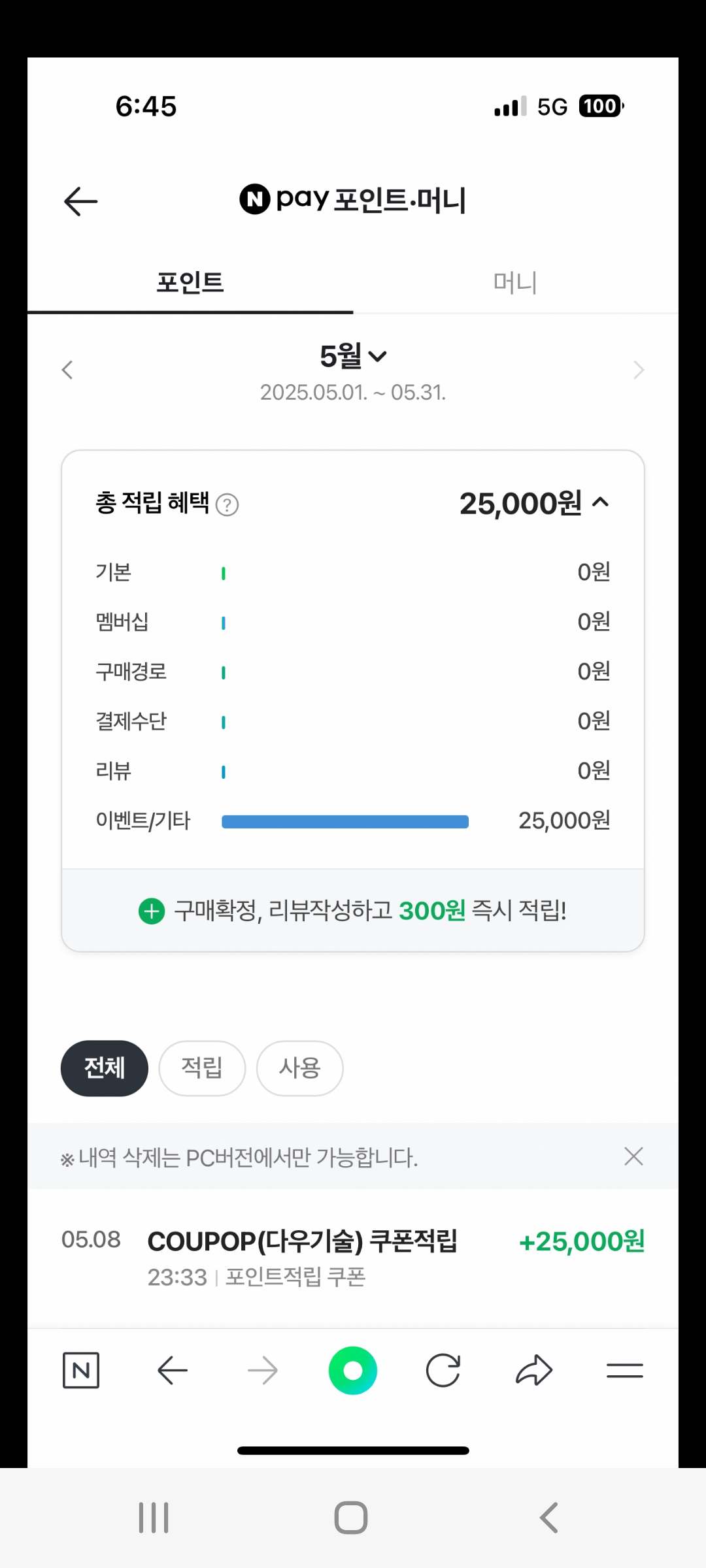Open the COUPOP(다우기술) 쿠폰적립 entry
706x1568 pixels.
353,1258
